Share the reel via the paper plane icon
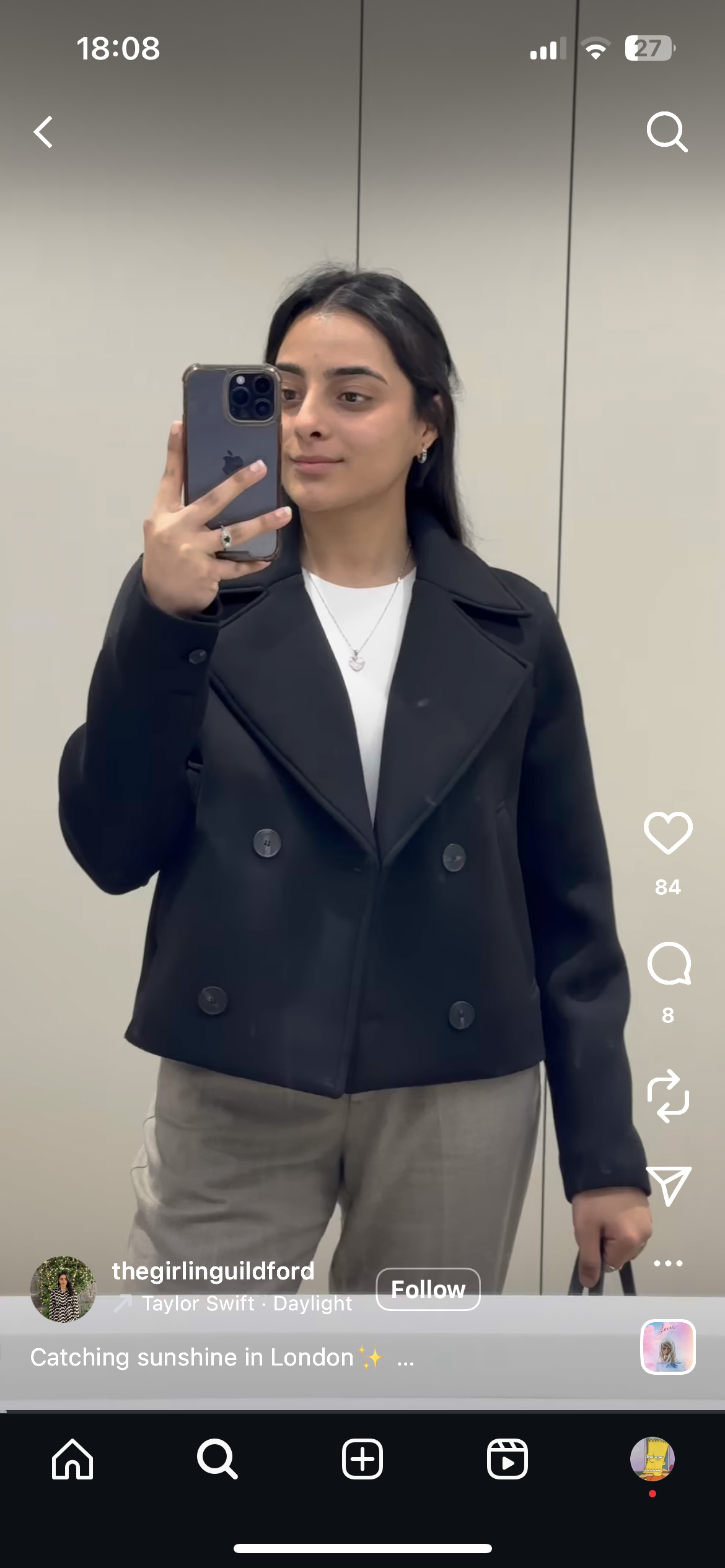 [668, 1185]
